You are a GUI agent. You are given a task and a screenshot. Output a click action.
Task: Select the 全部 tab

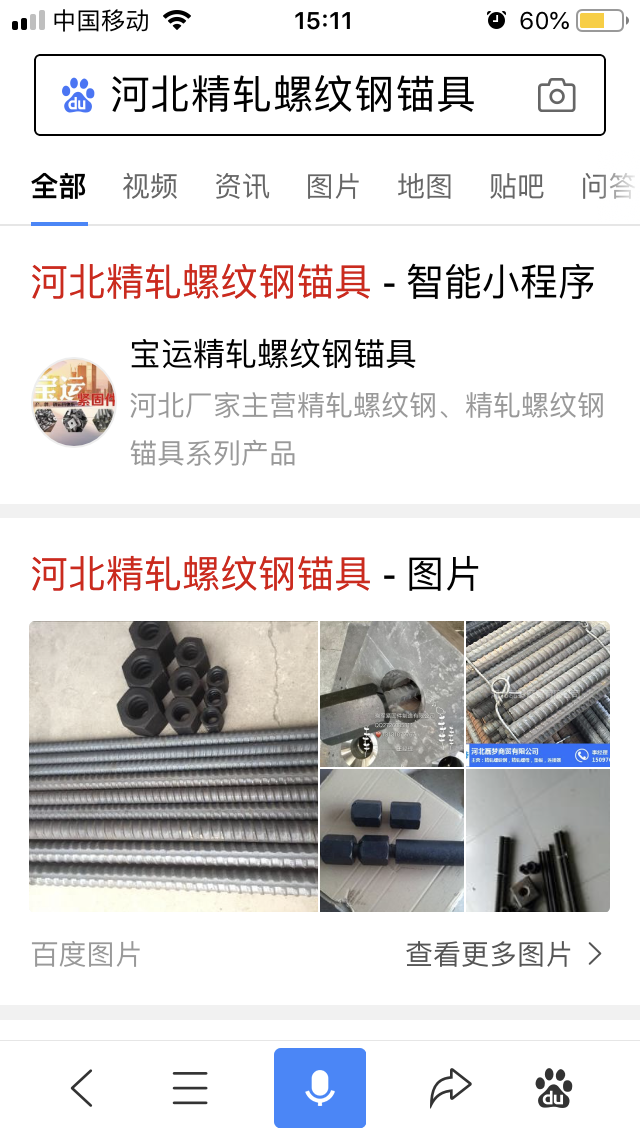tap(59, 186)
